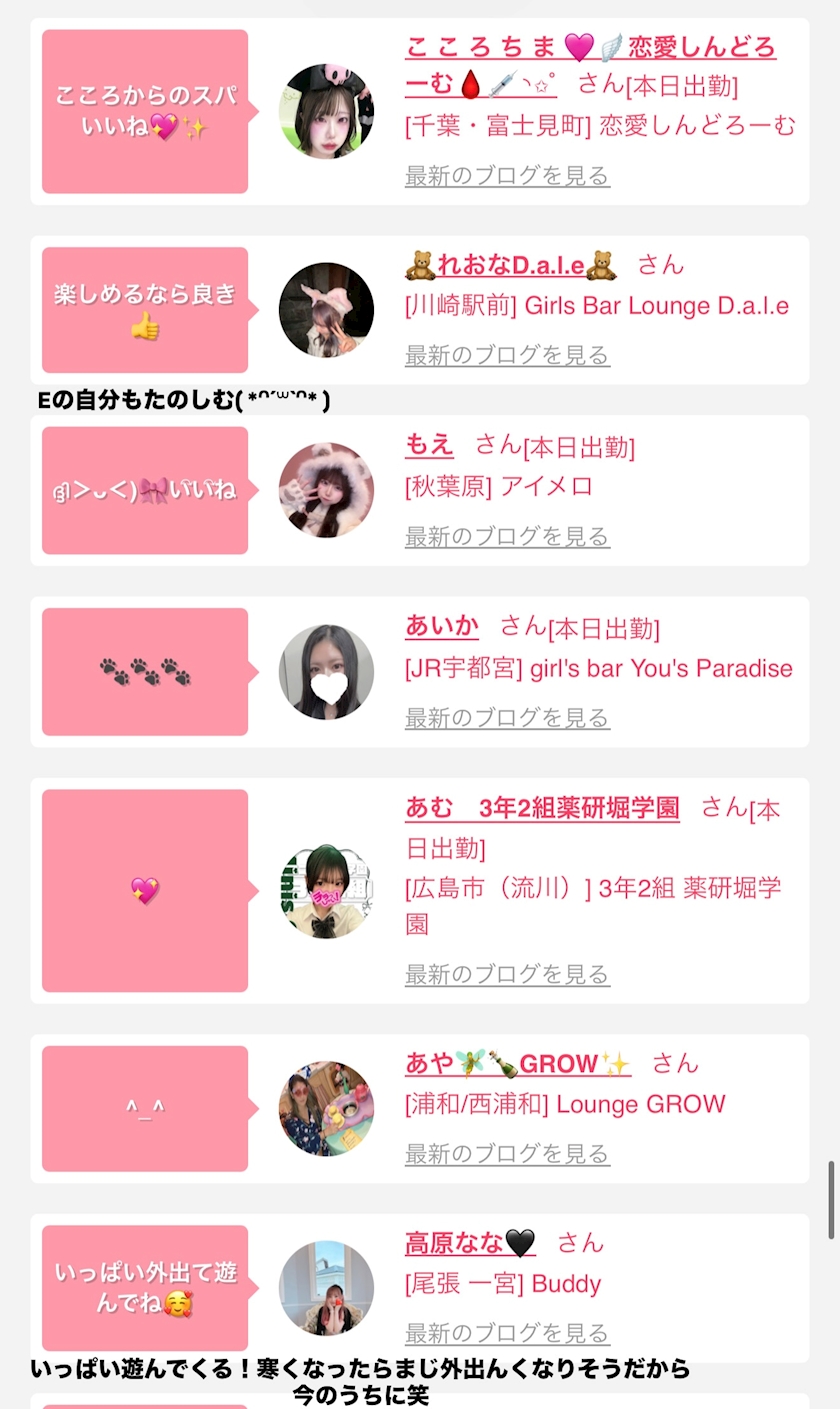View latest blog of こころちま

click(x=507, y=176)
